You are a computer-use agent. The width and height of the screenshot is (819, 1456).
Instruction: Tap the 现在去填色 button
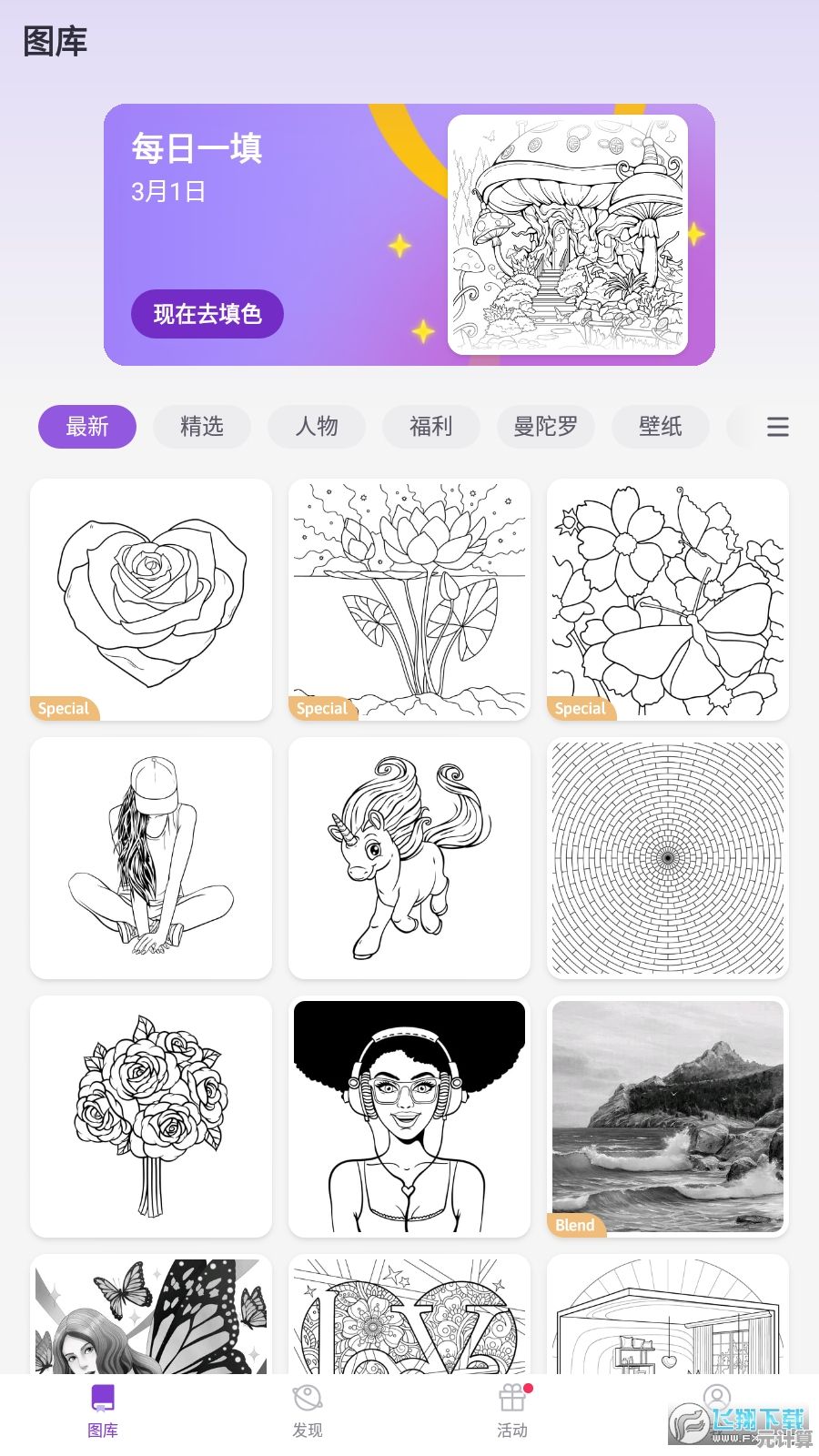click(x=207, y=314)
